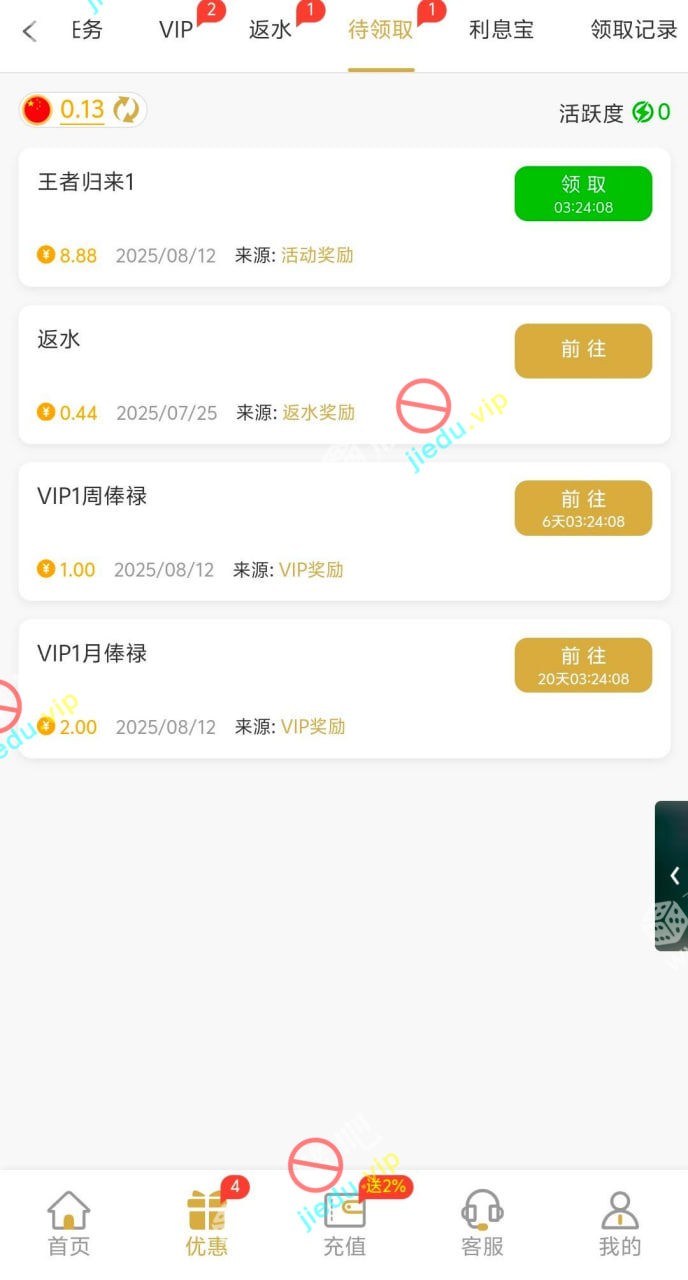Tap 前往 on the VIP1月俸禄 card

click(x=583, y=664)
